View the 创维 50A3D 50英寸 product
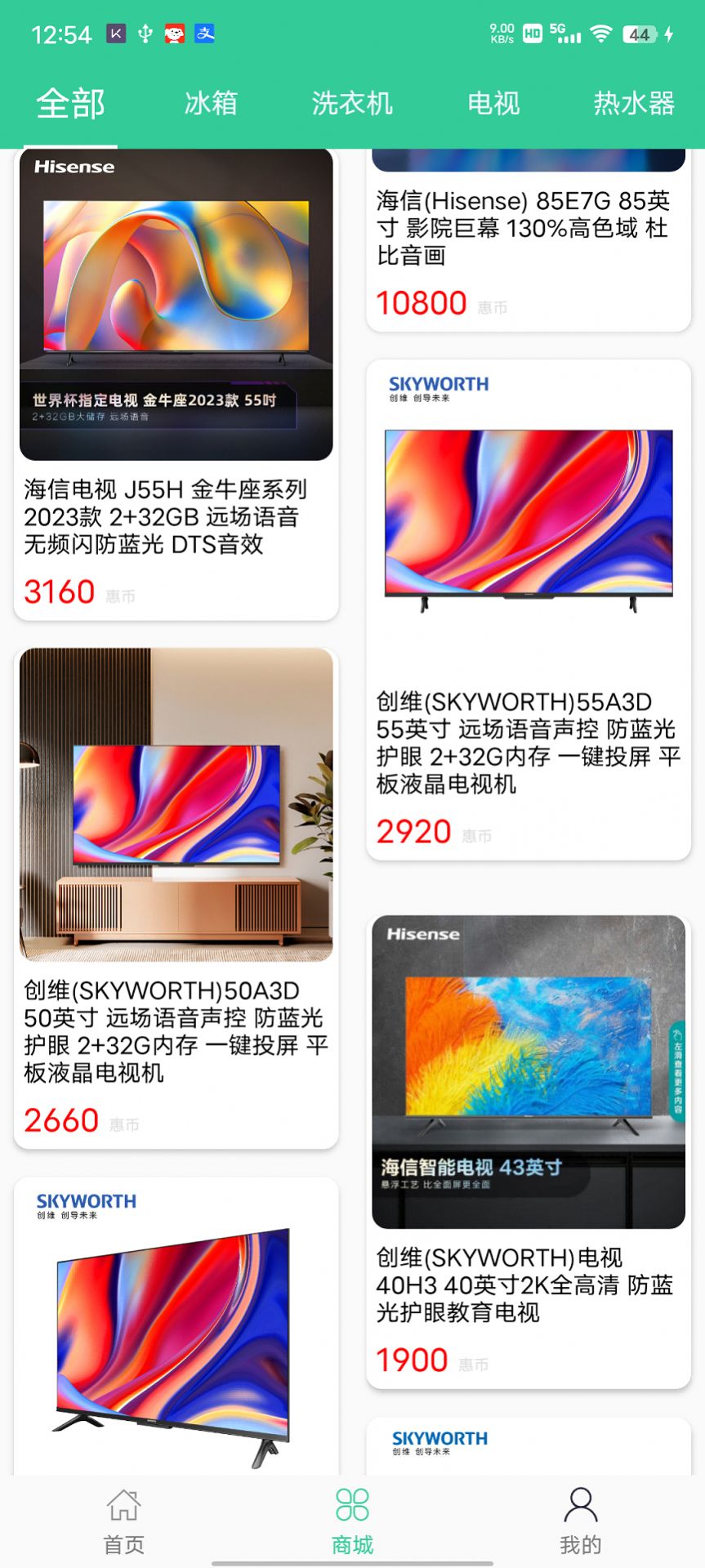This screenshot has width=705, height=1568. [176, 897]
